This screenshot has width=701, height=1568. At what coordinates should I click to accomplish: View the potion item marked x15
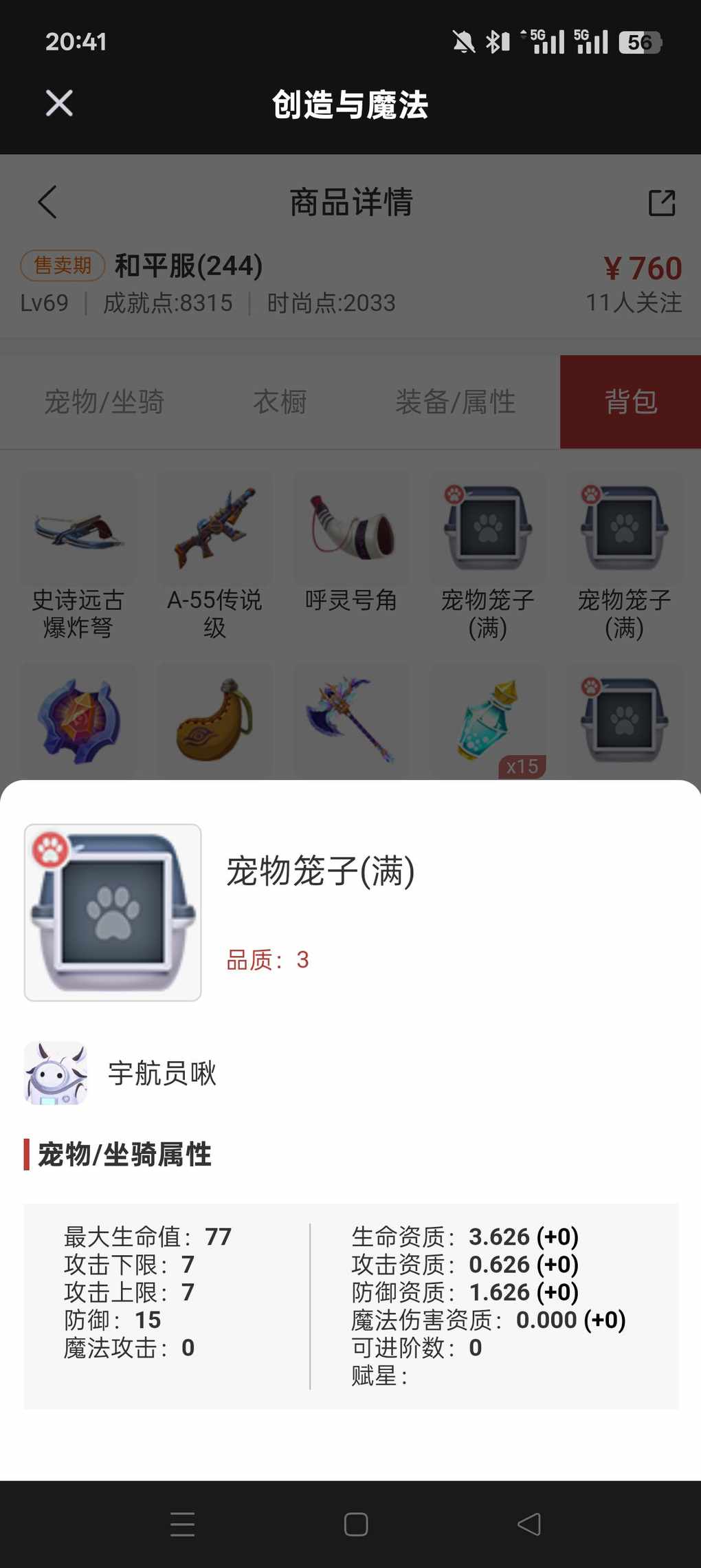pyautogui.click(x=488, y=721)
